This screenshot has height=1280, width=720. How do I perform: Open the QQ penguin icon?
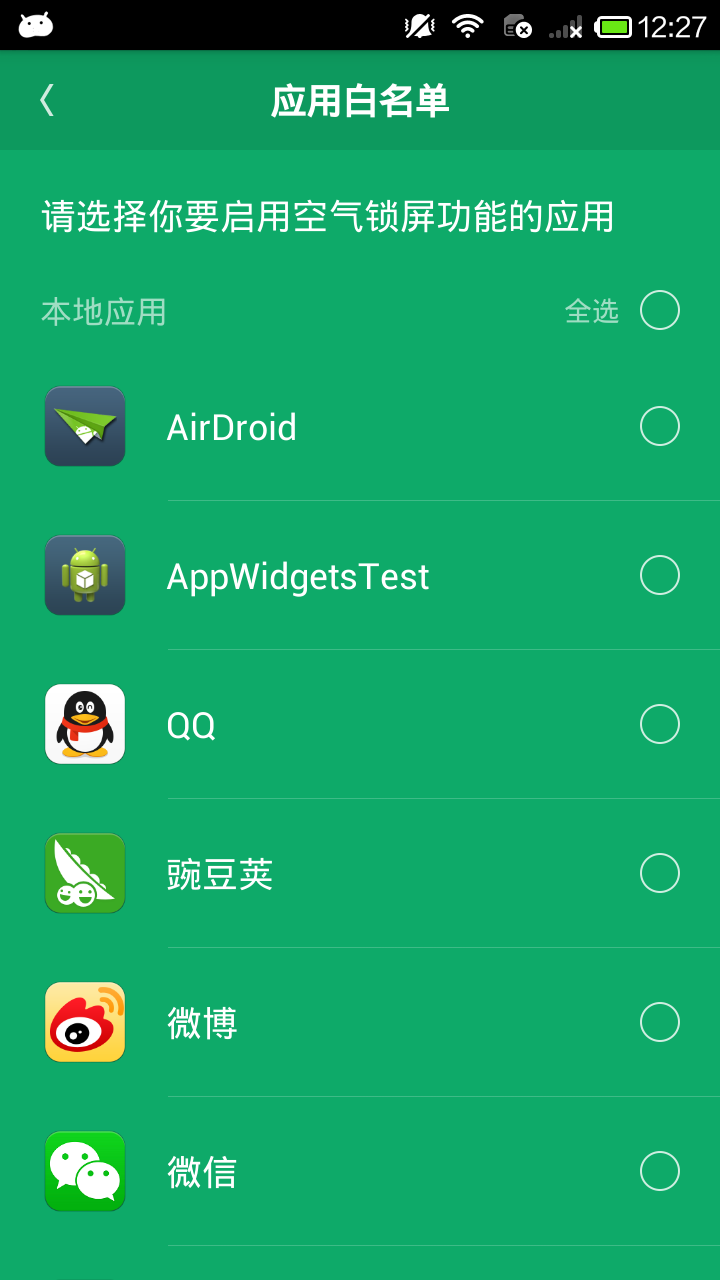click(x=85, y=724)
